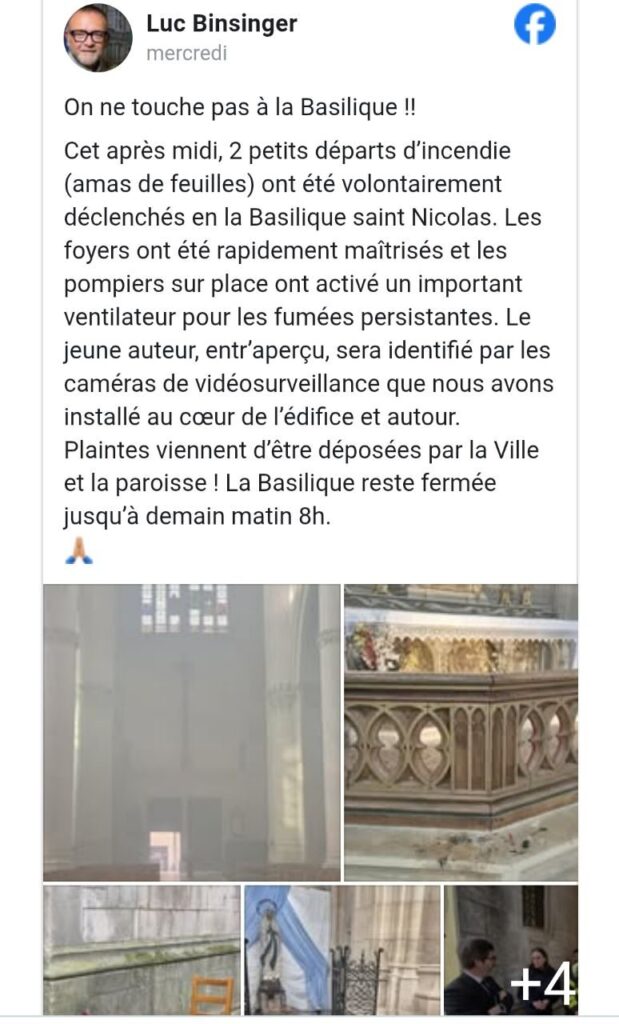619x1024 pixels.
Task: Open the carved stone railing photo
Action: 461,732
